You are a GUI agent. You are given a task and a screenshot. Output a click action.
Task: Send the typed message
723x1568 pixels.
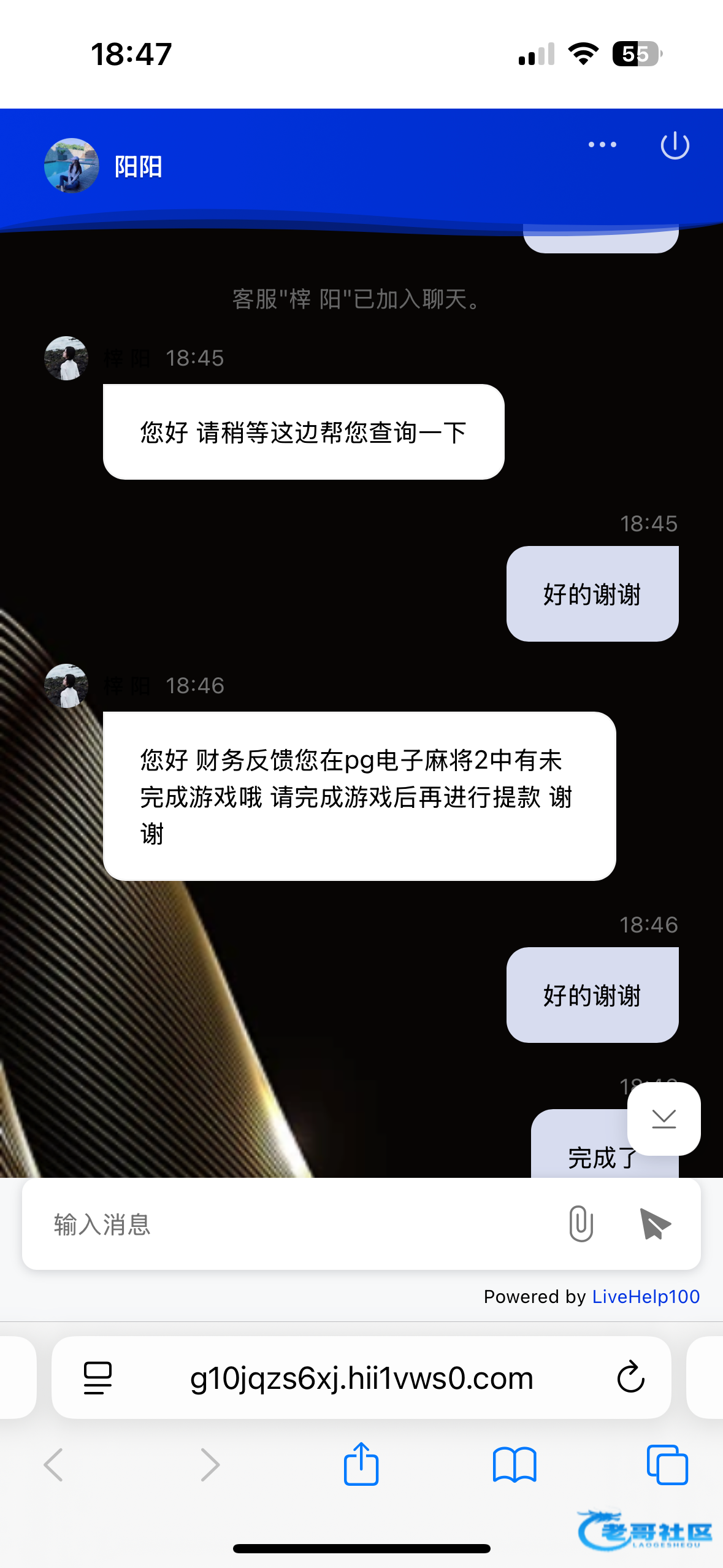pyautogui.click(x=654, y=1224)
